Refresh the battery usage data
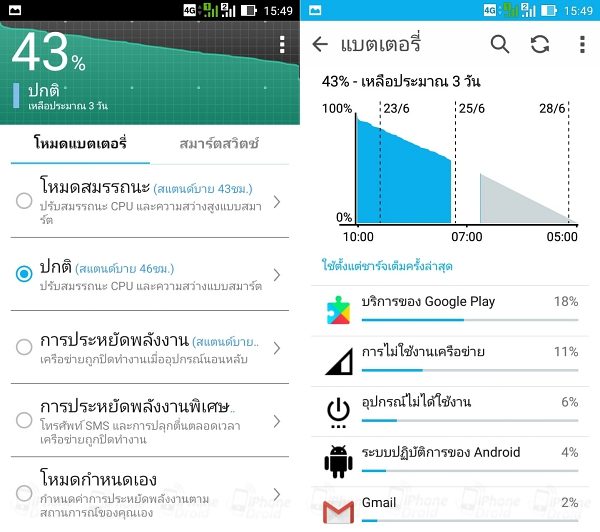 coord(540,45)
